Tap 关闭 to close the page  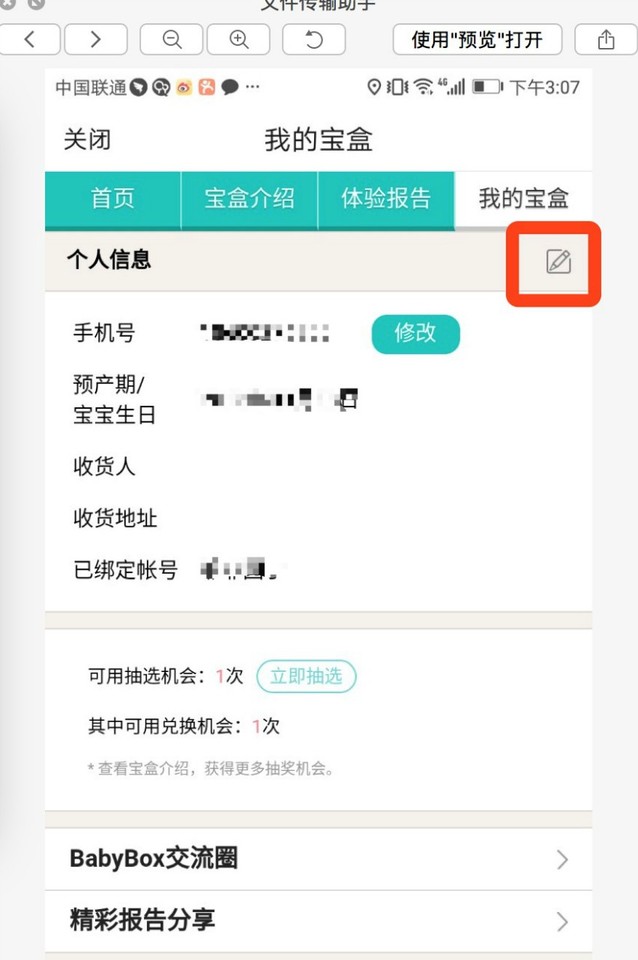87,139
